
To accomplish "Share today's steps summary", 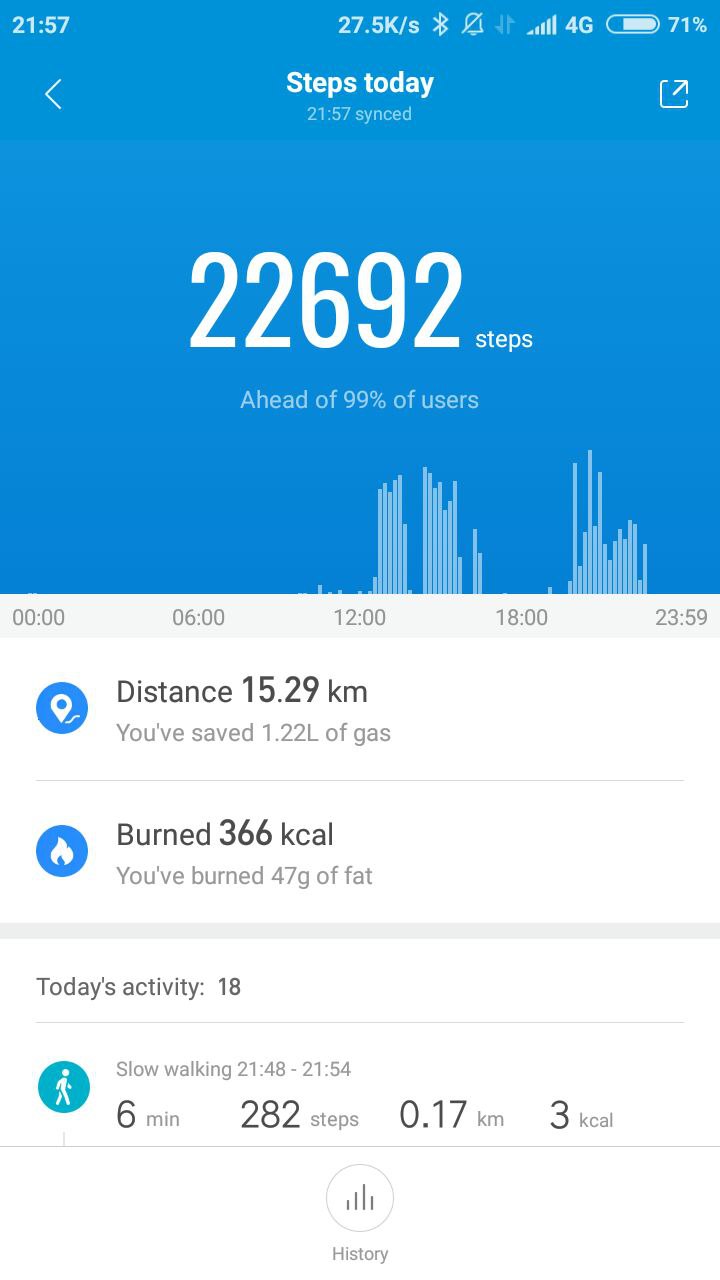I will [x=674, y=94].
